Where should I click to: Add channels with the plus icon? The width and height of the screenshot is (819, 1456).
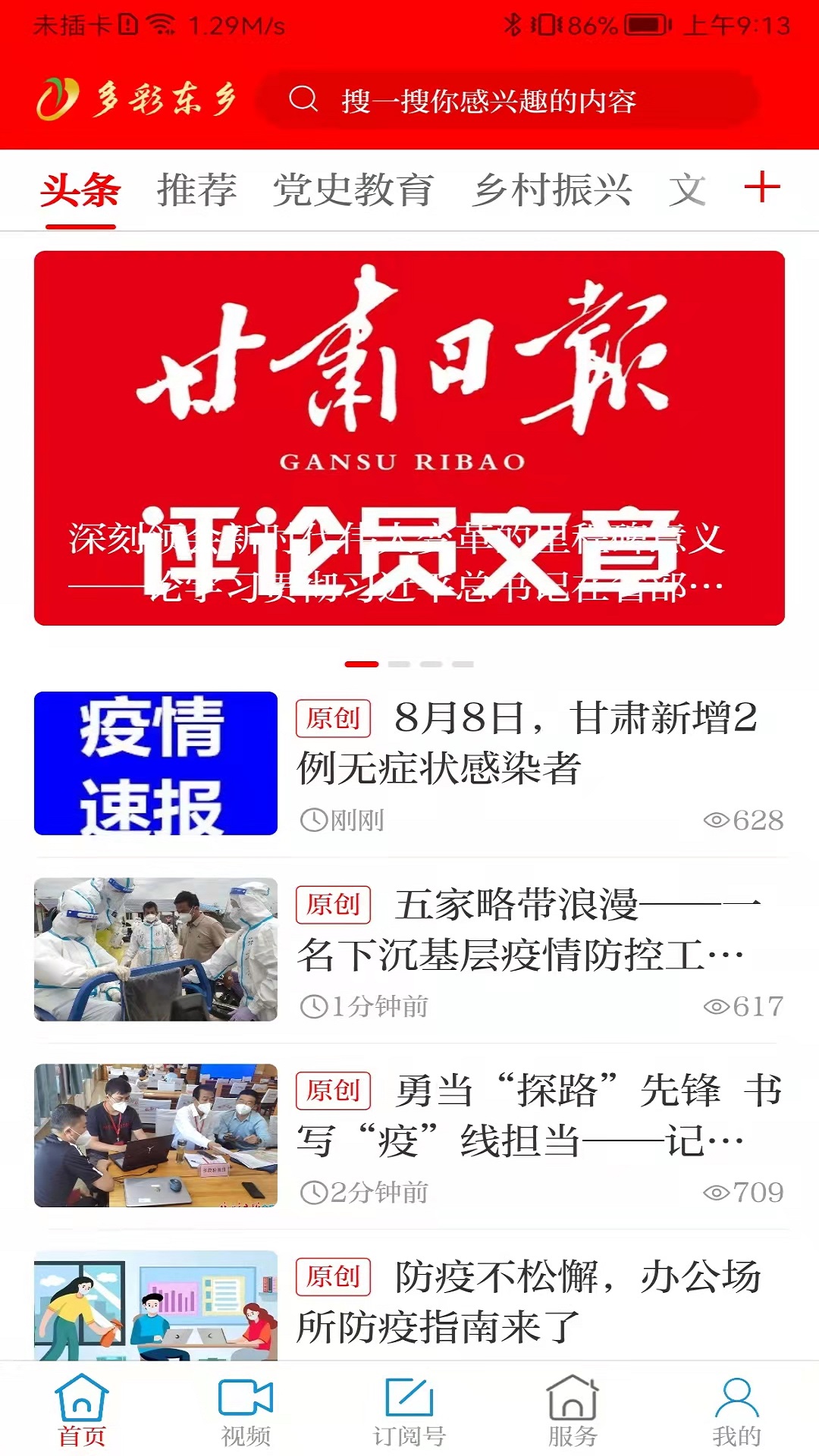[762, 187]
